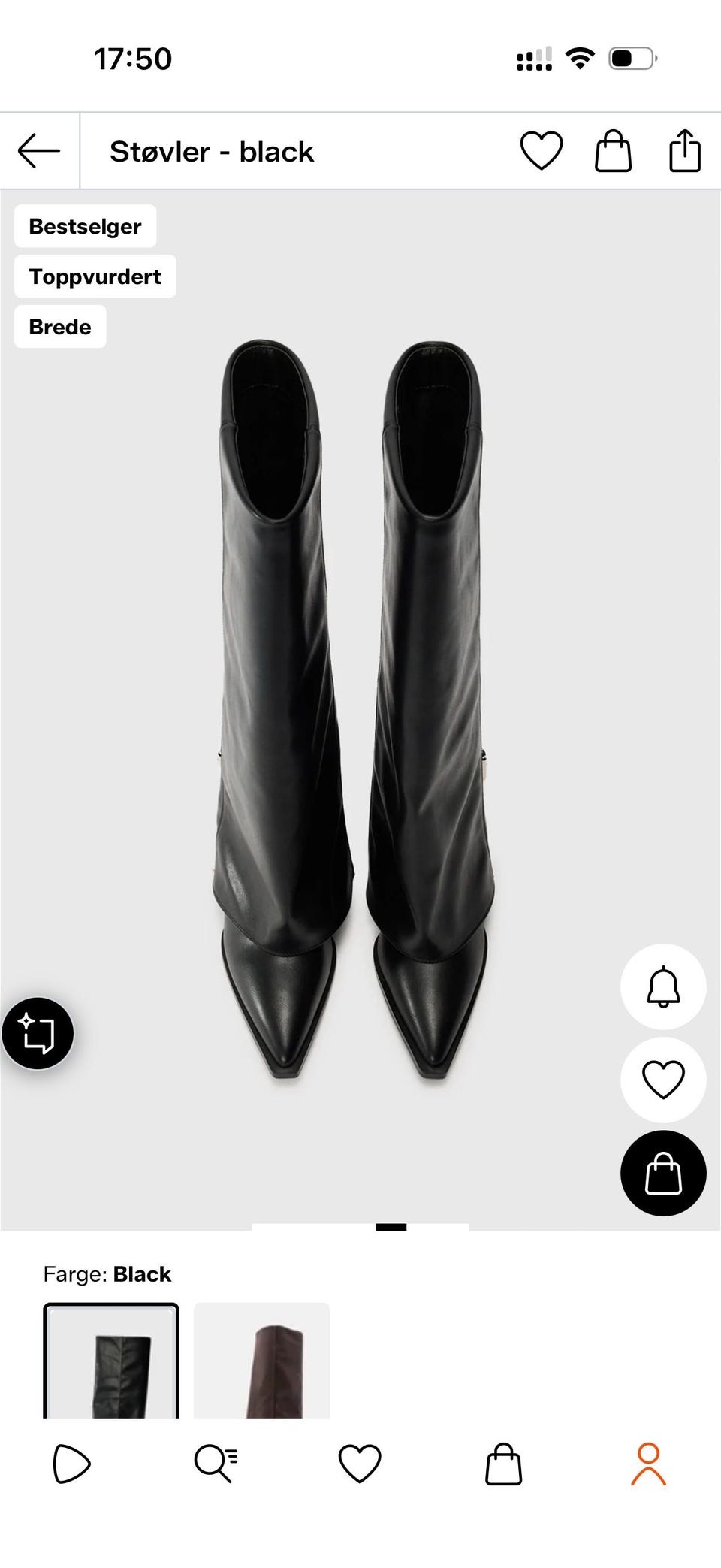Switch to the wishlist heart tab

[x=360, y=1464]
